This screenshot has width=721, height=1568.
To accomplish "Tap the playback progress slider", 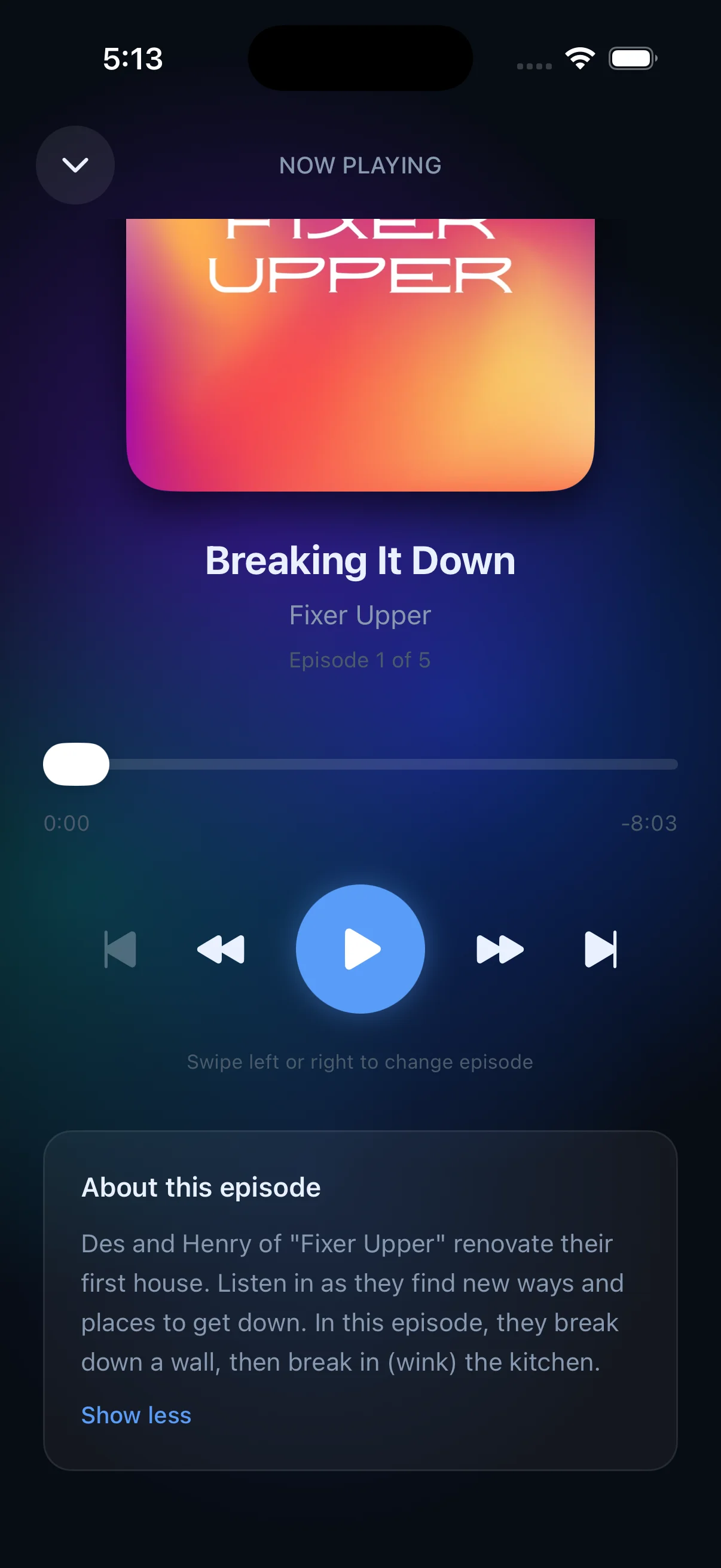I will (360, 764).
